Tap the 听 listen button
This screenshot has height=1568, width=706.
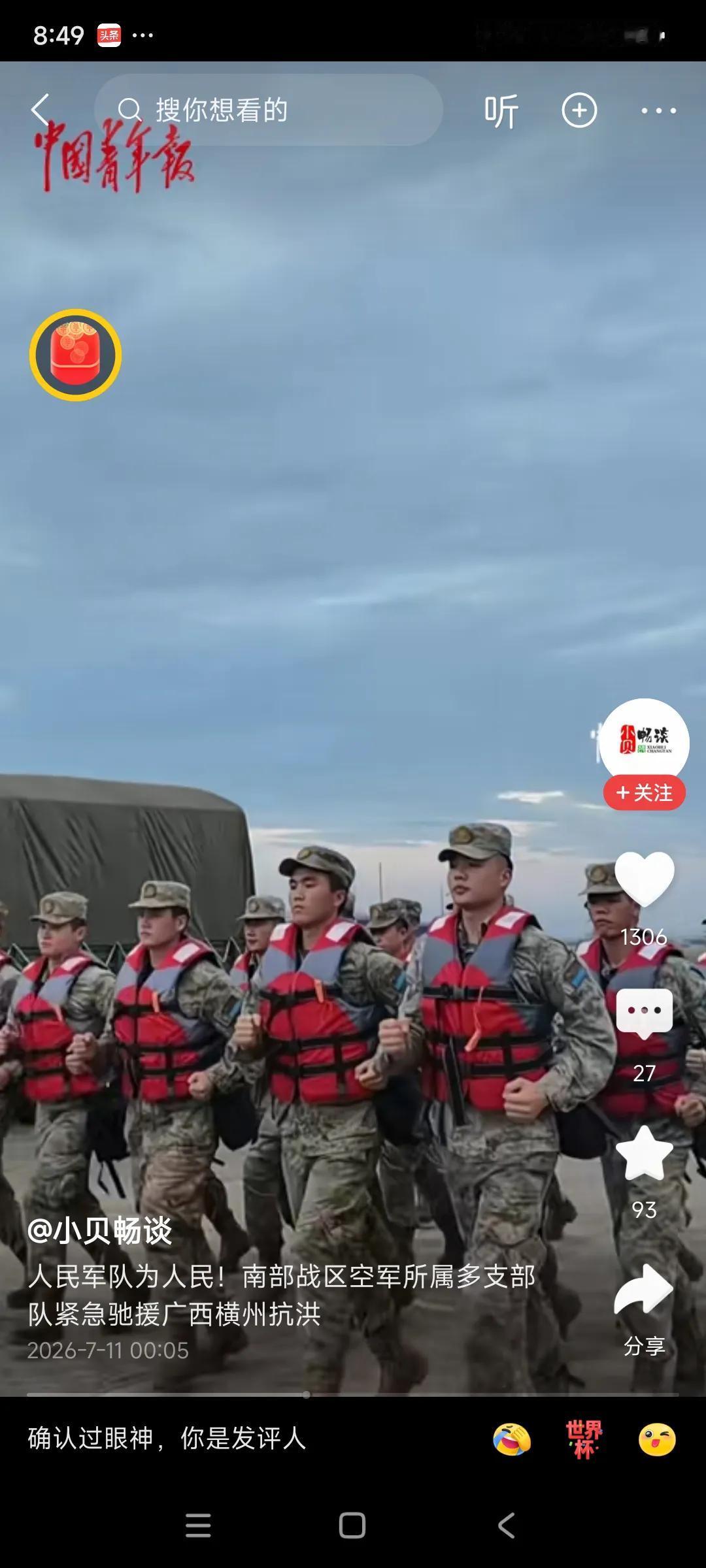(501, 110)
